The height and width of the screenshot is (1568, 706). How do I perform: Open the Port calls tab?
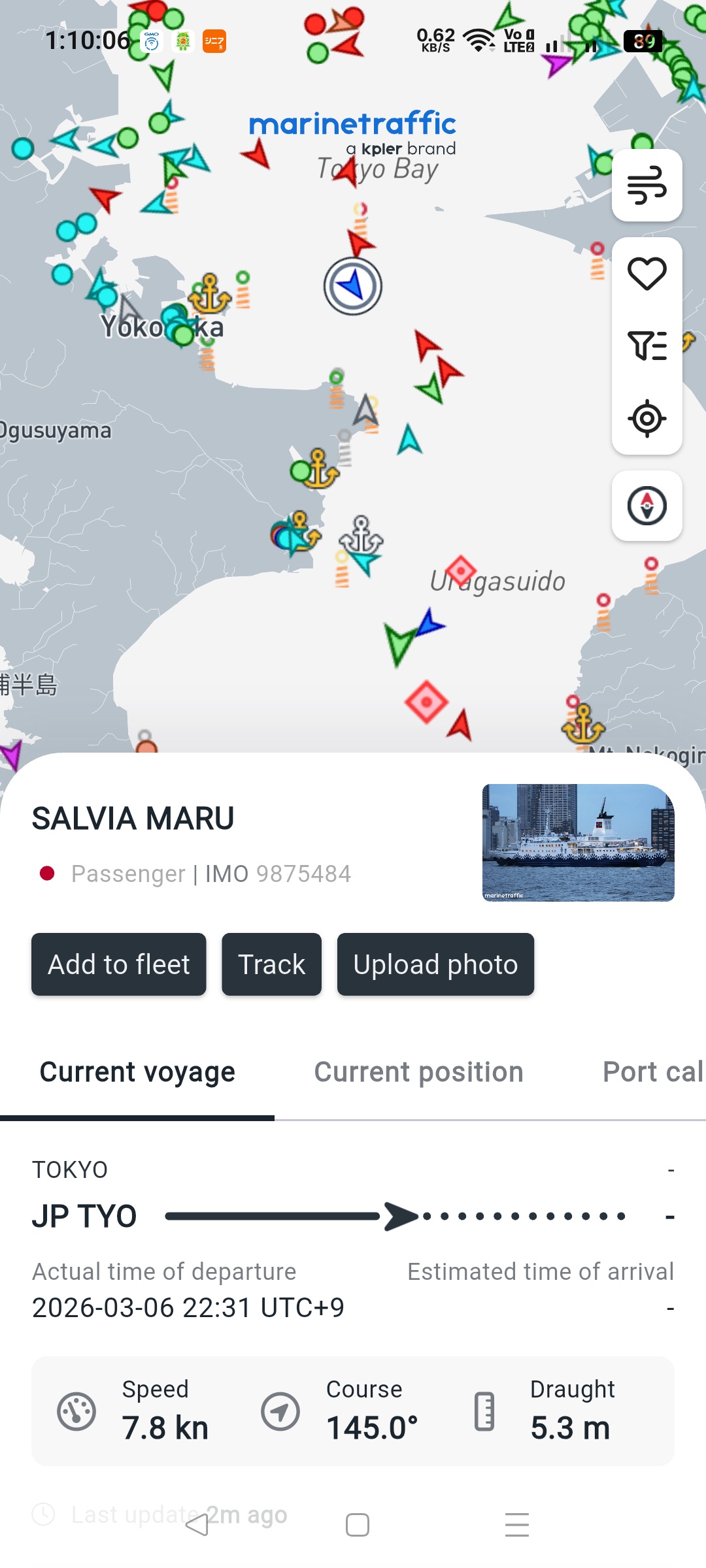[652, 1072]
